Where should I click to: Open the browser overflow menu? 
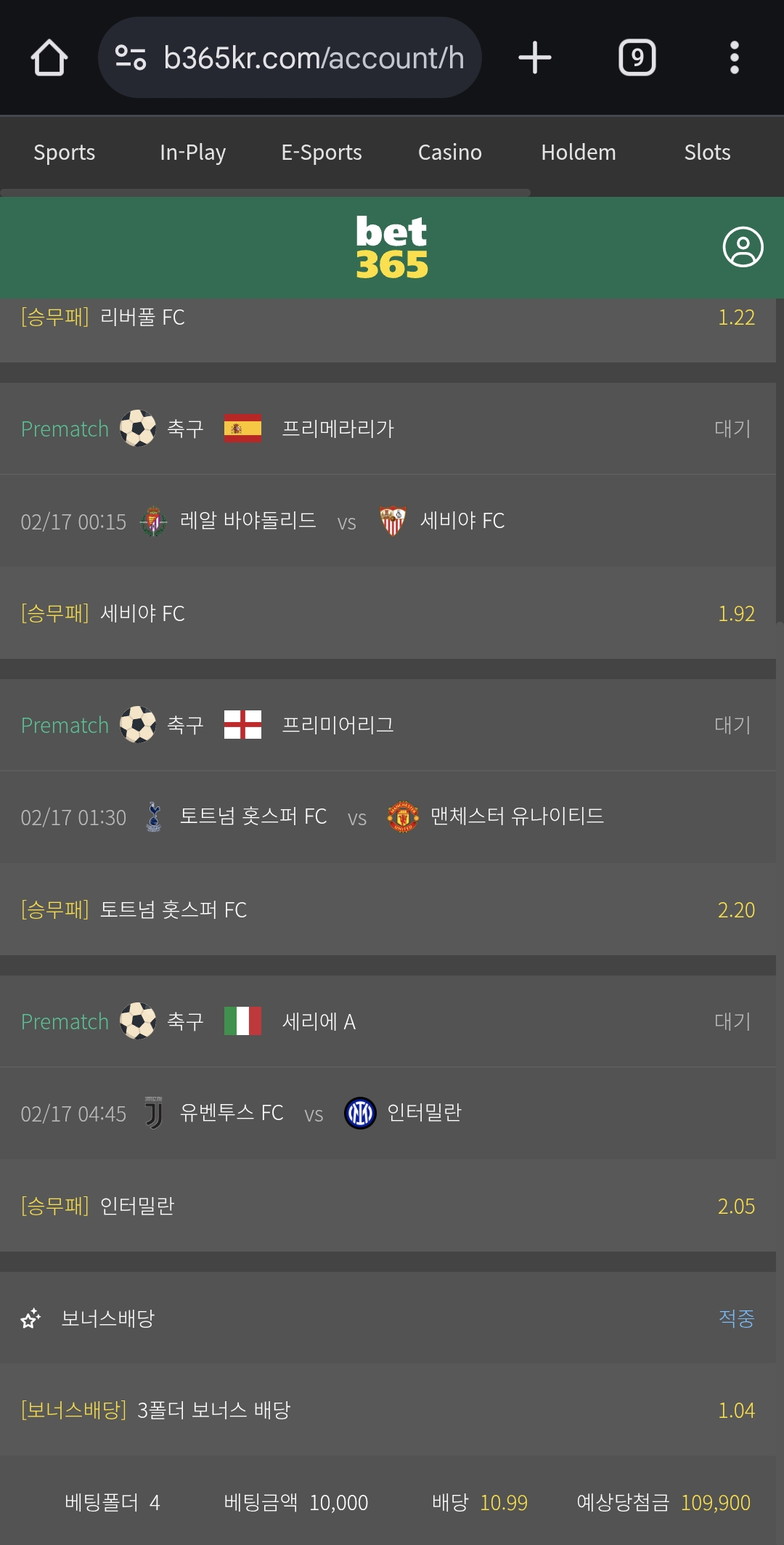pyautogui.click(x=734, y=58)
